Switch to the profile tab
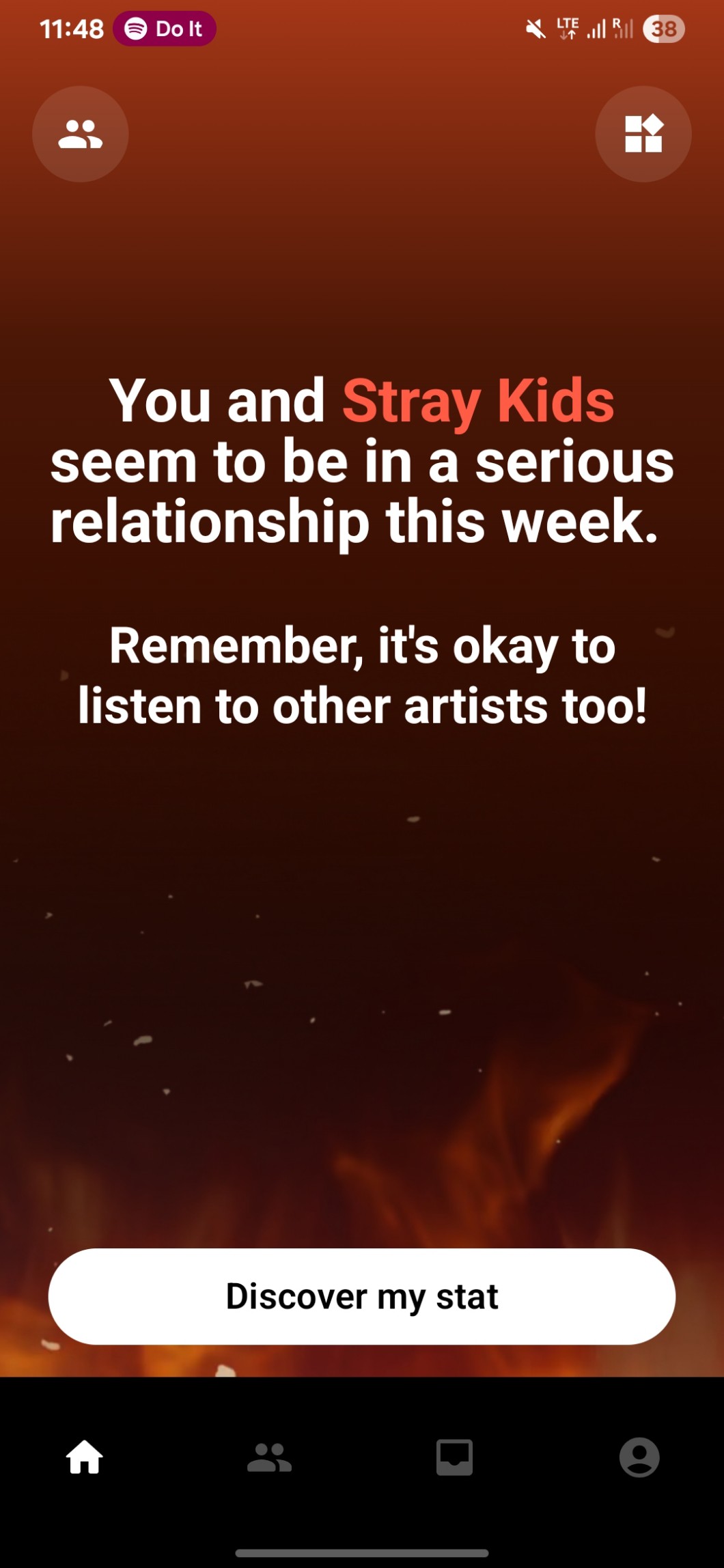The height and width of the screenshot is (1568, 724). pos(639,1457)
